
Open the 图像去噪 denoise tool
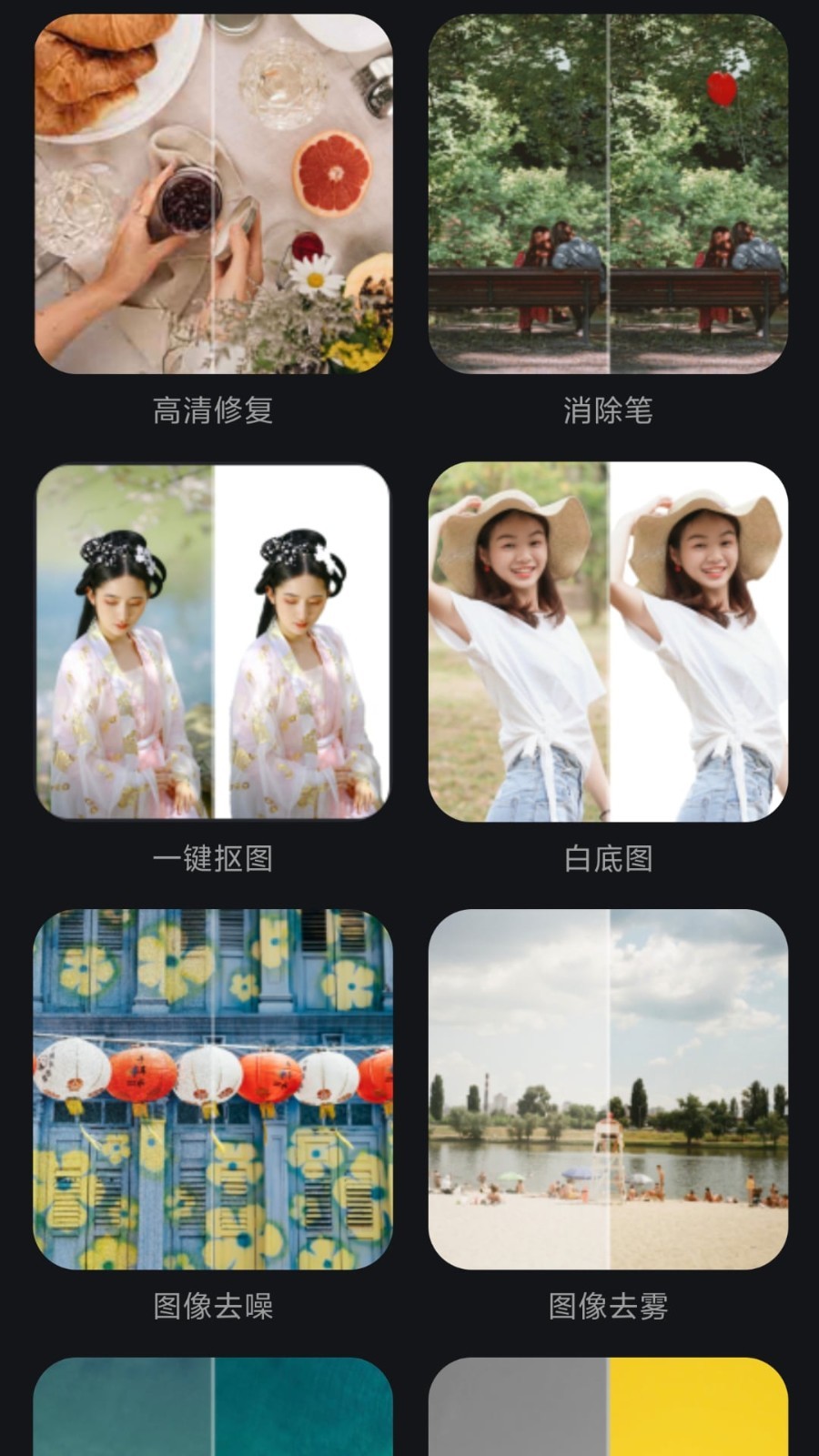point(213,1089)
